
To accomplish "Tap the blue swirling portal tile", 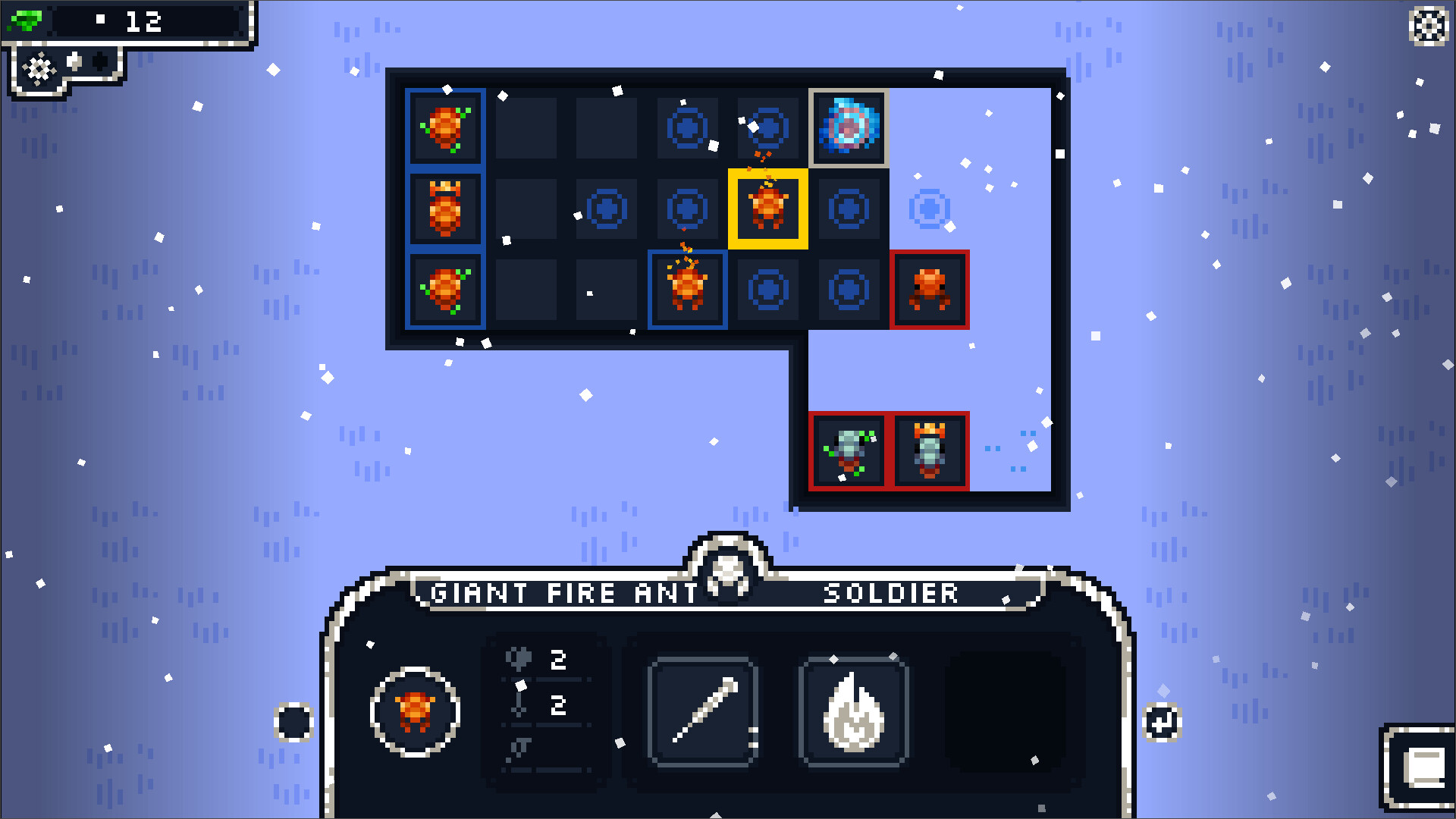I will [x=849, y=127].
